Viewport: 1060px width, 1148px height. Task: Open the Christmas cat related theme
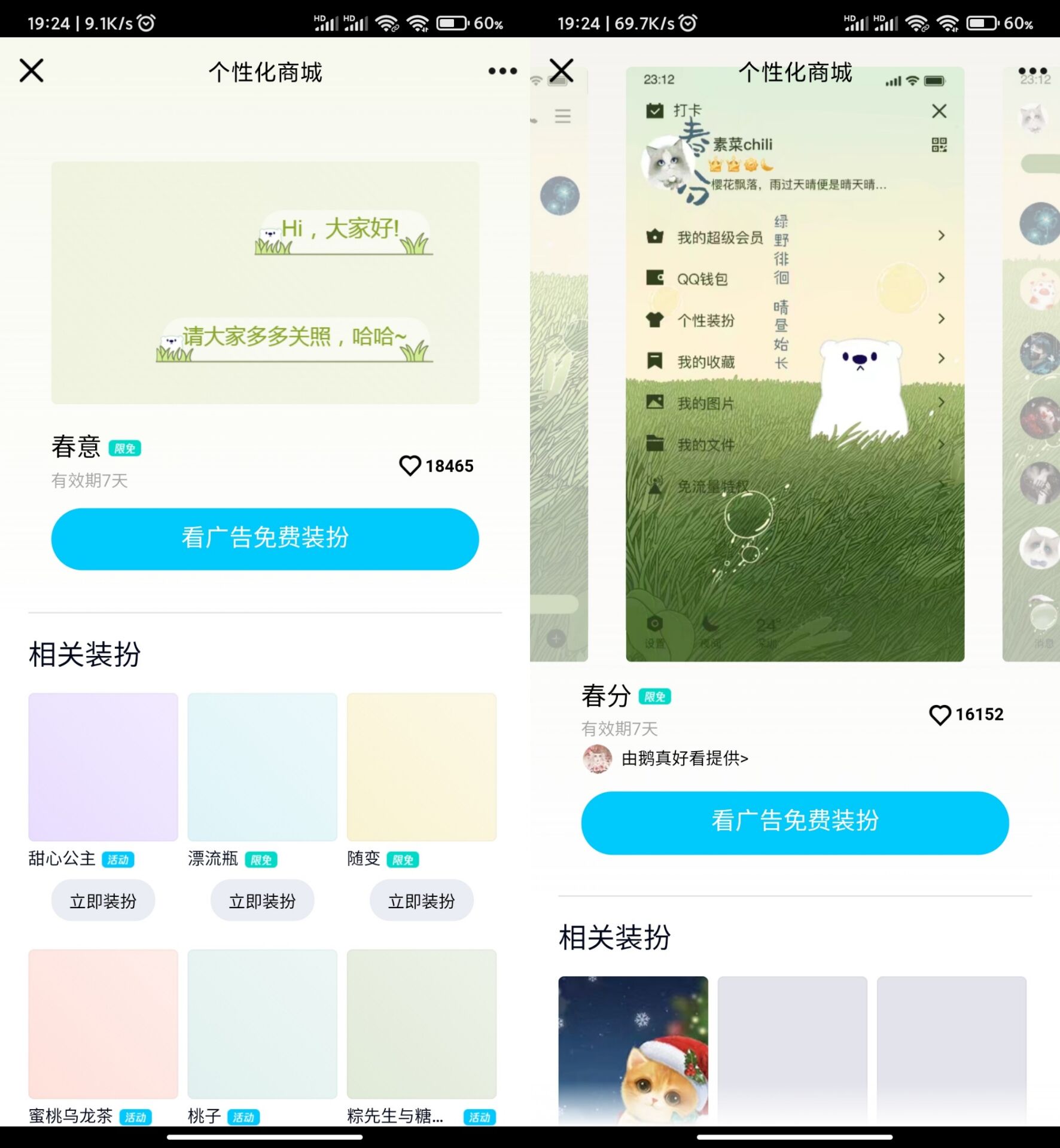click(633, 1050)
